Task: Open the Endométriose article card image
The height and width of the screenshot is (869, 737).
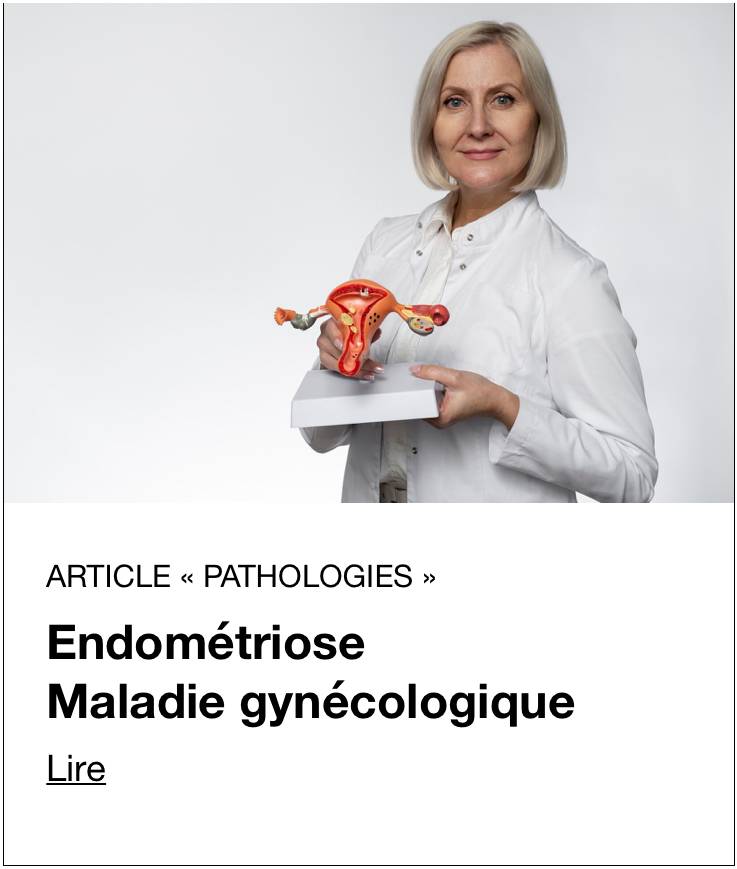Action: click(x=368, y=253)
